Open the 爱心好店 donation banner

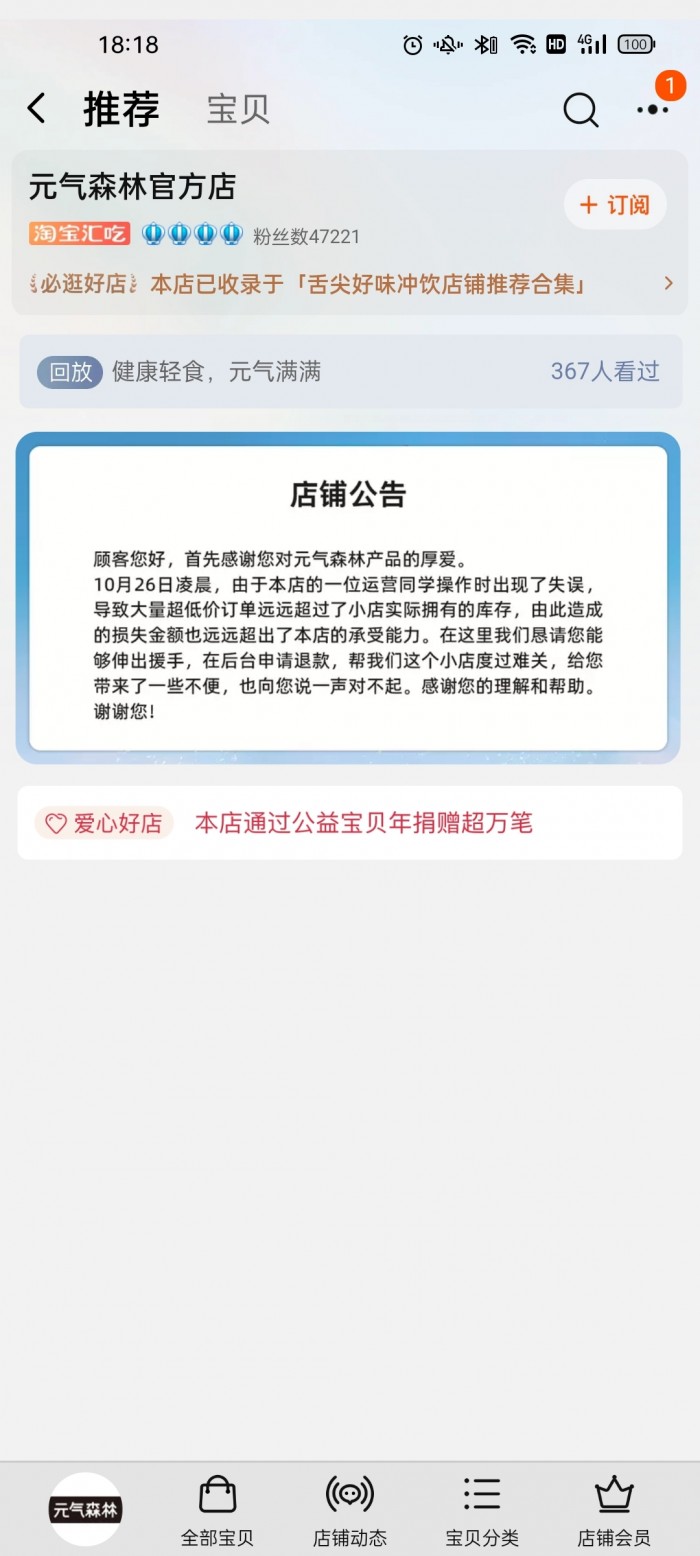(350, 823)
